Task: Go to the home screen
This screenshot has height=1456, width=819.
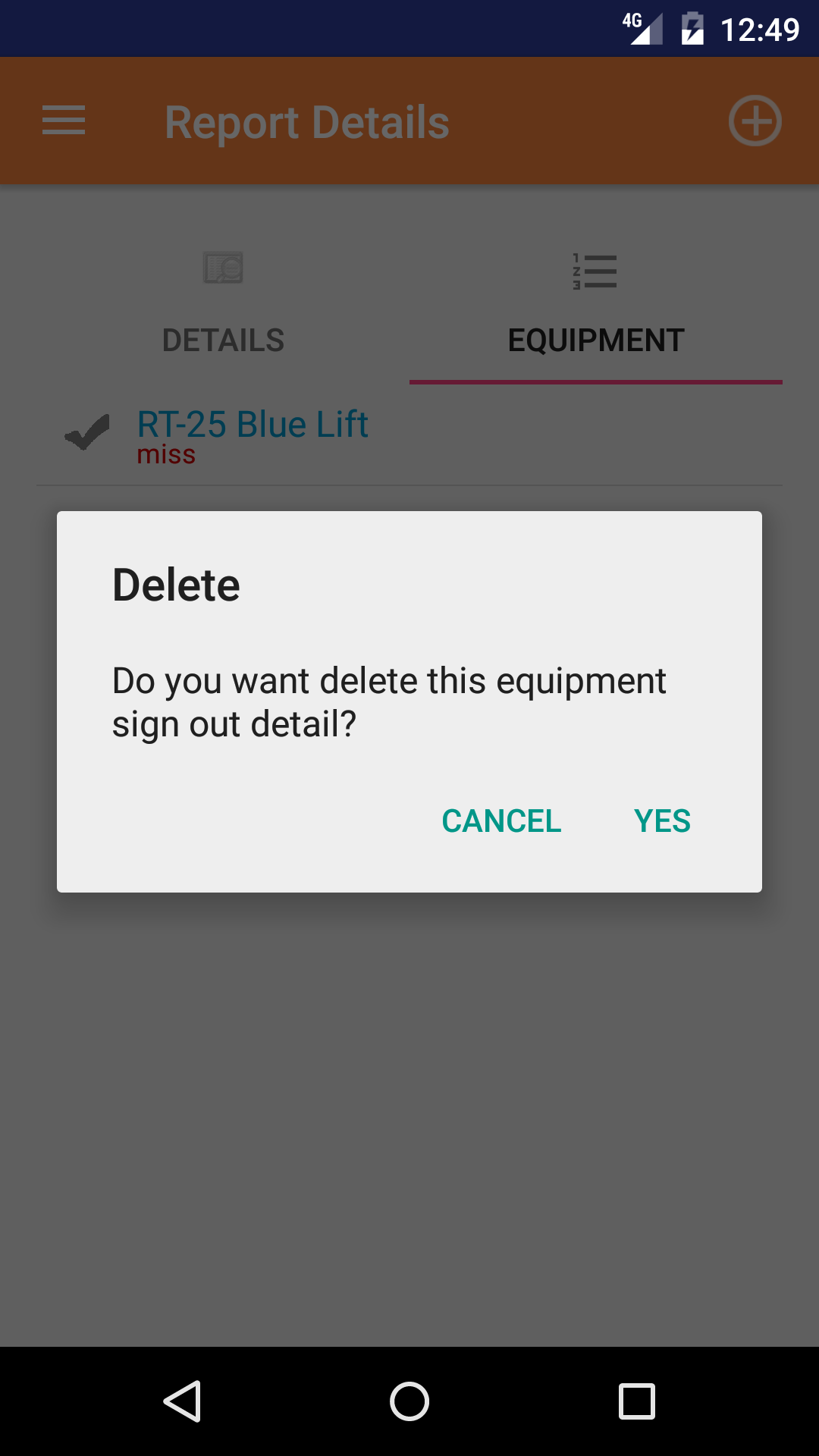Action: 409,1401
